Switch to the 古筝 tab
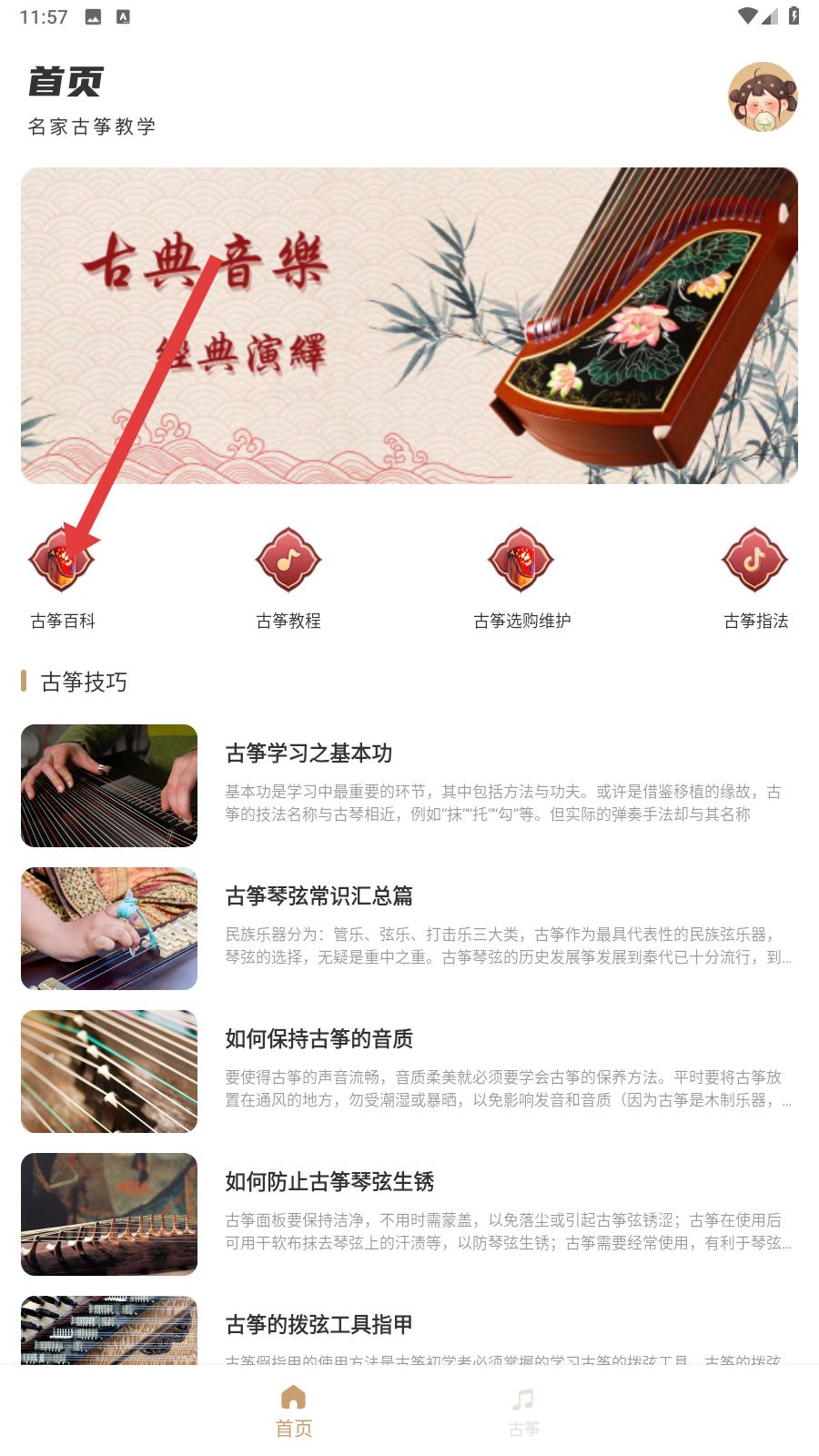819x1456 pixels. (523, 1411)
